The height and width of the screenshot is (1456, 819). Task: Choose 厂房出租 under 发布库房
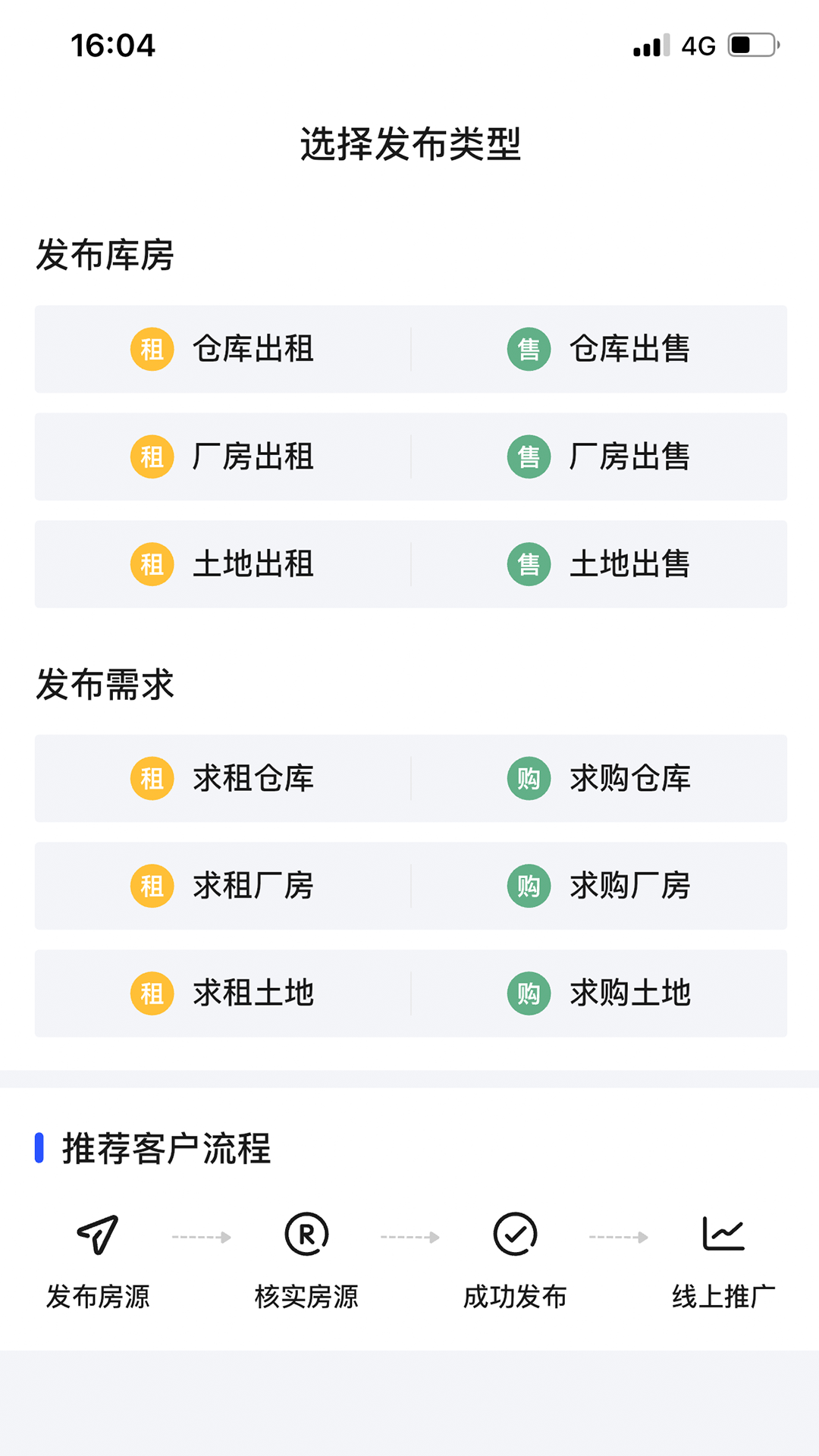pos(253,457)
